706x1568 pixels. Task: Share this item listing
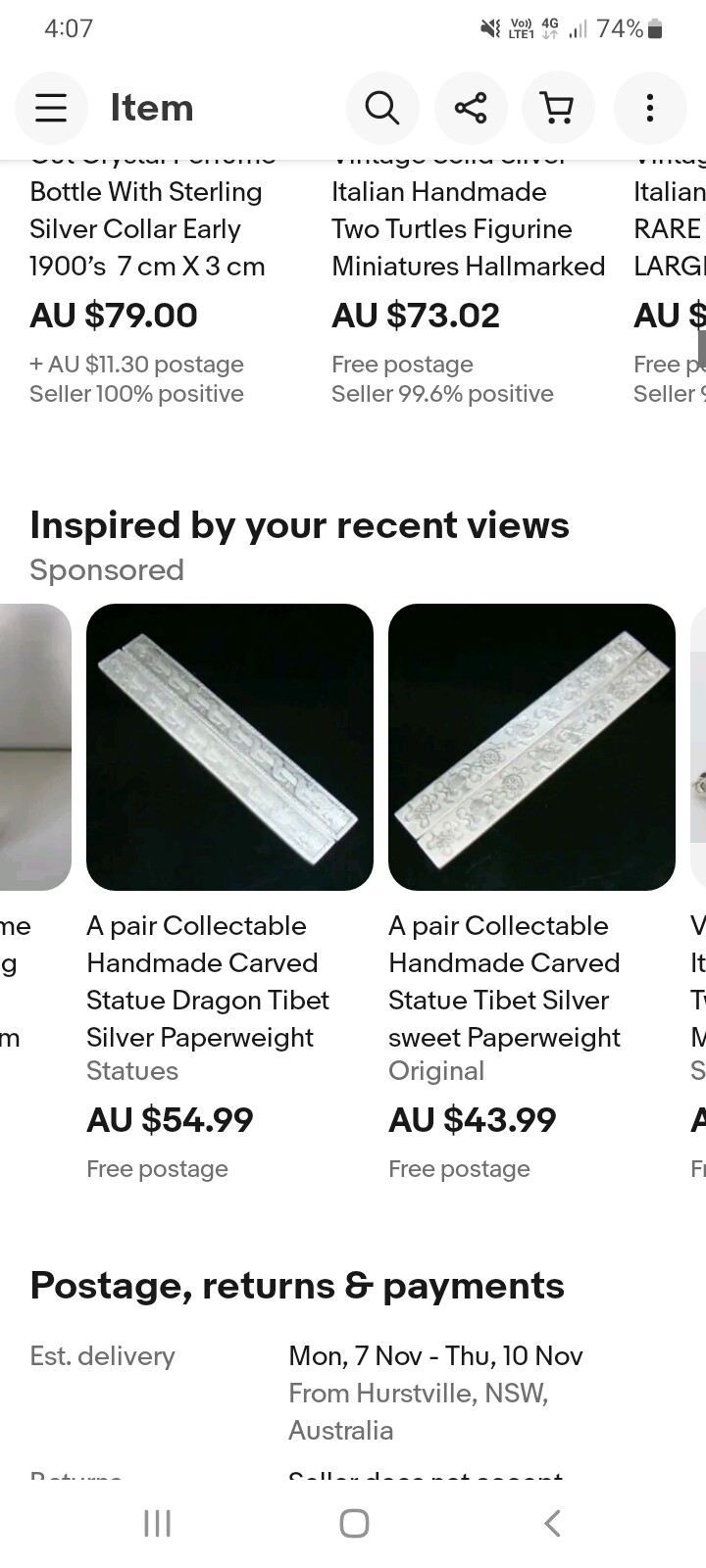[x=471, y=108]
